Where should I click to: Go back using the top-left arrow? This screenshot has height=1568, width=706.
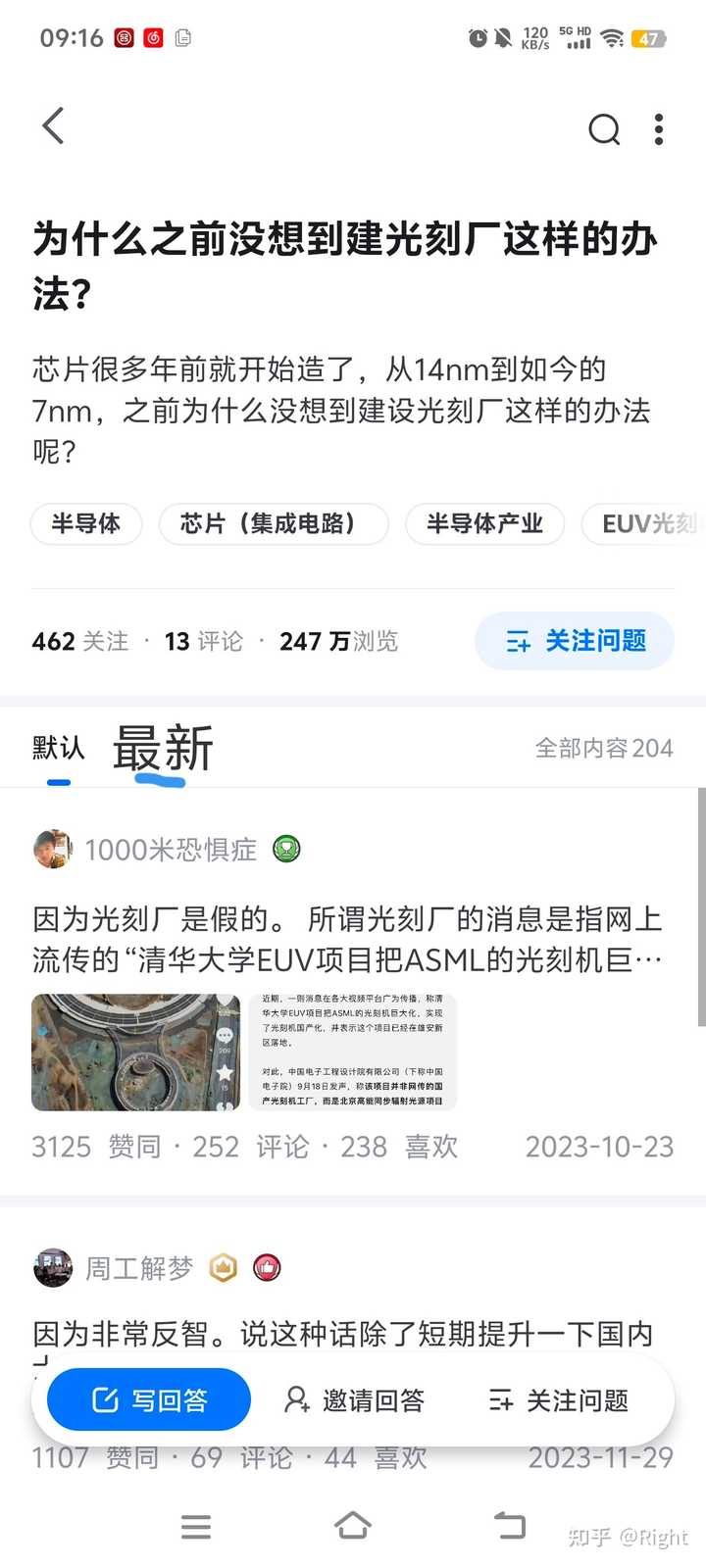54,126
